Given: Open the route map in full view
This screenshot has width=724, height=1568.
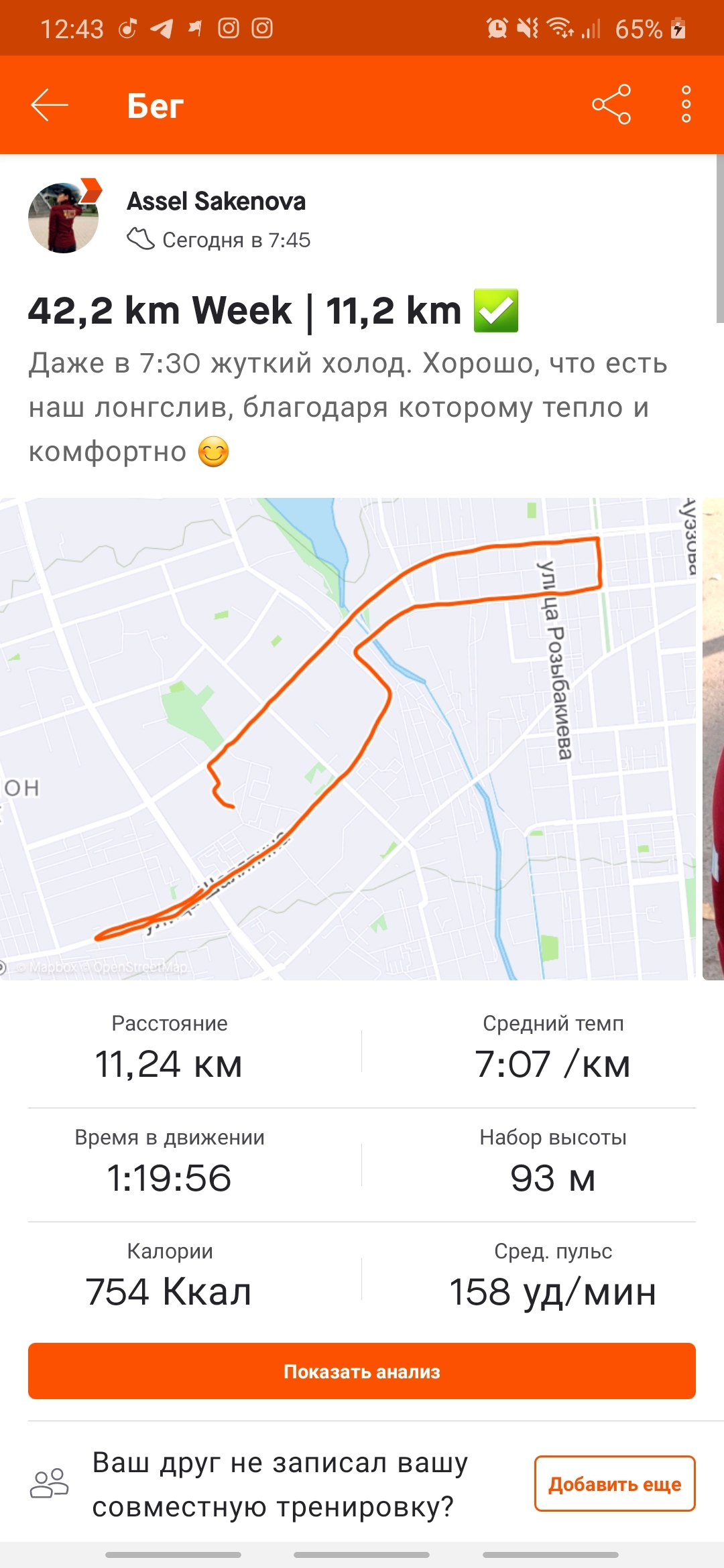Looking at the screenshot, I should click(349, 737).
